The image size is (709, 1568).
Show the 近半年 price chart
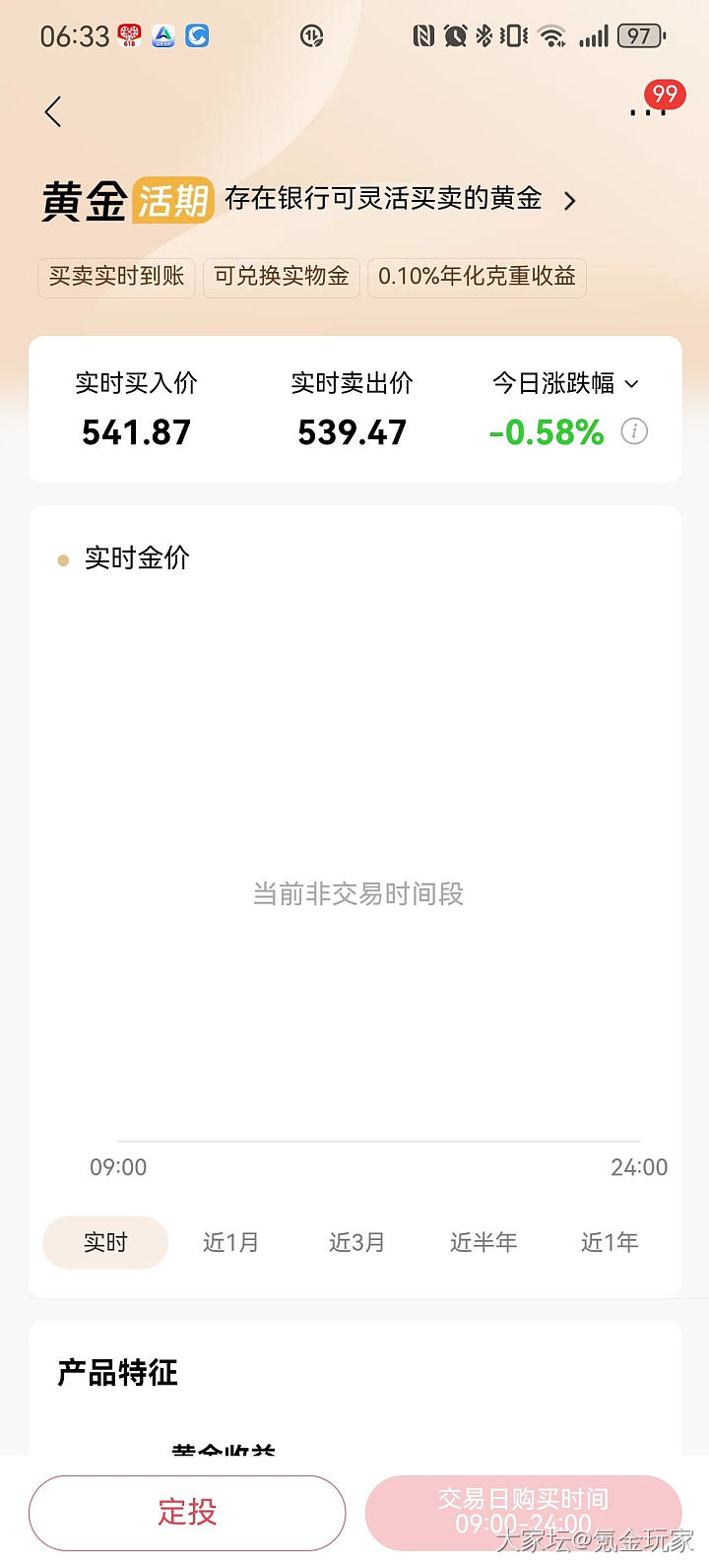coord(483,1242)
